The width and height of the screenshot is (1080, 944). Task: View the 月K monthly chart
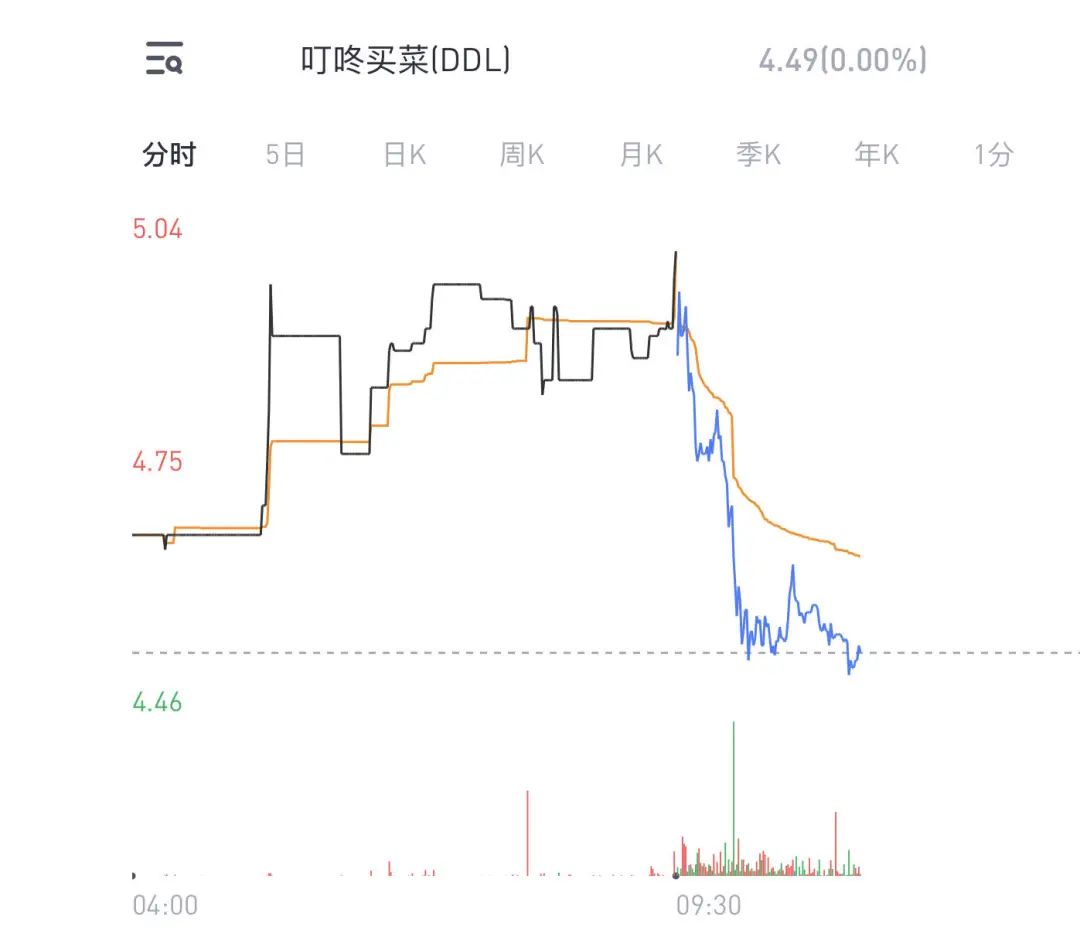coord(641,155)
